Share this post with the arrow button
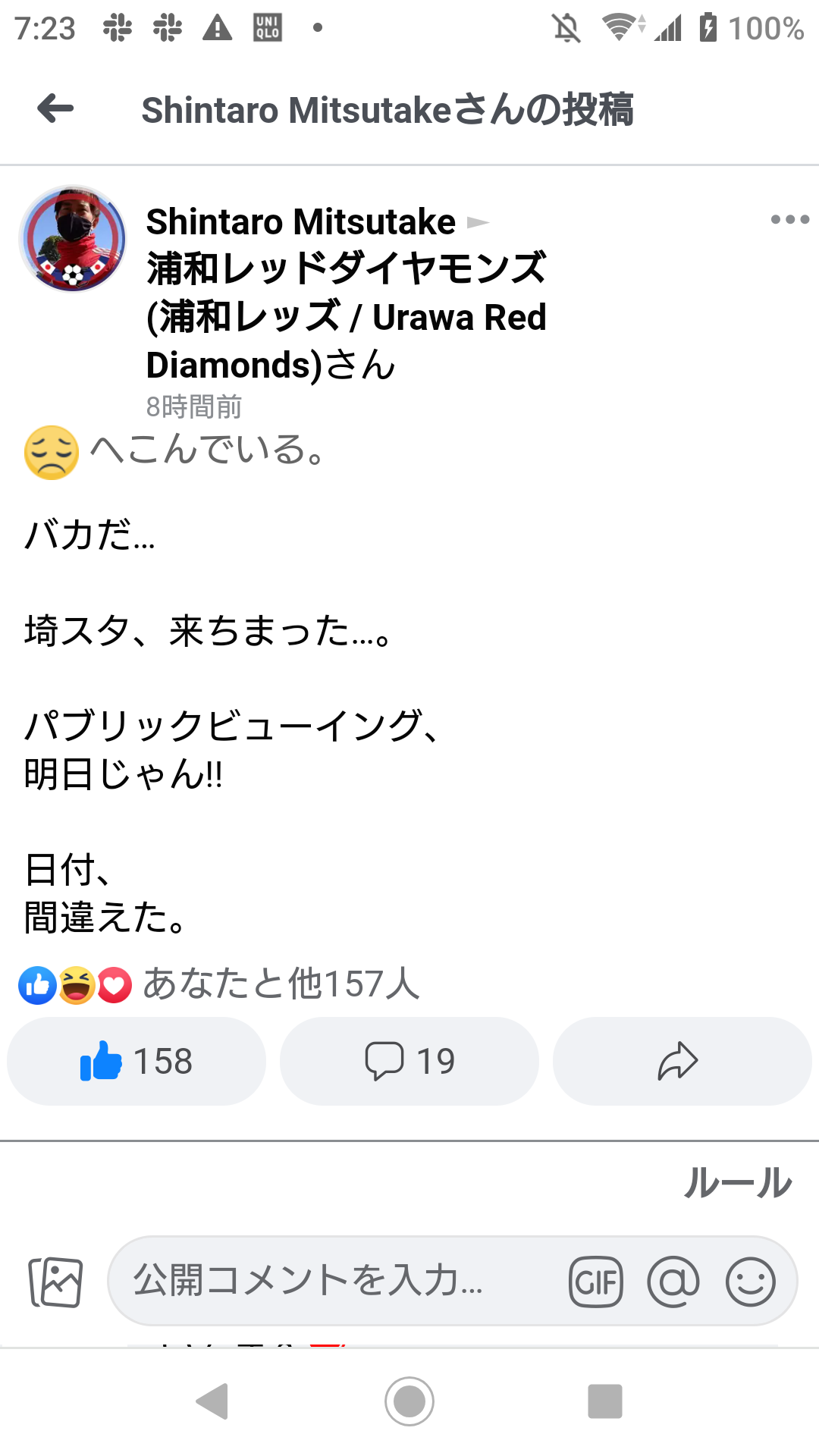The width and height of the screenshot is (819, 1456). pos(680,1061)
